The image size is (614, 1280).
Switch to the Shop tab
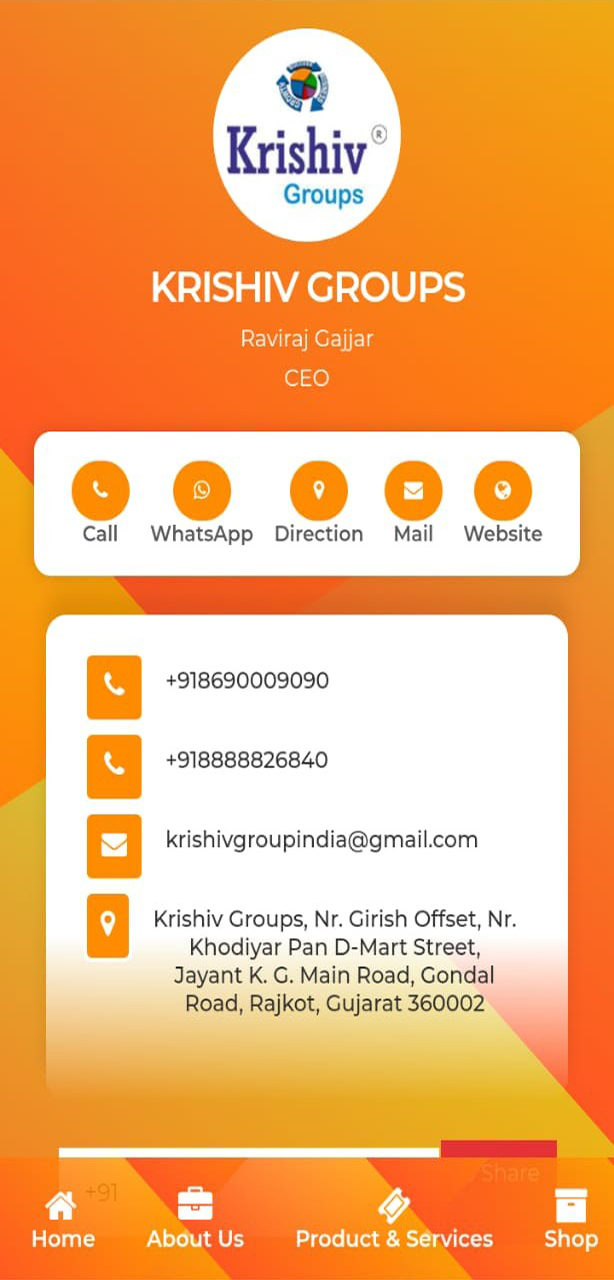pyautogui.click(x=570, y=1221)
